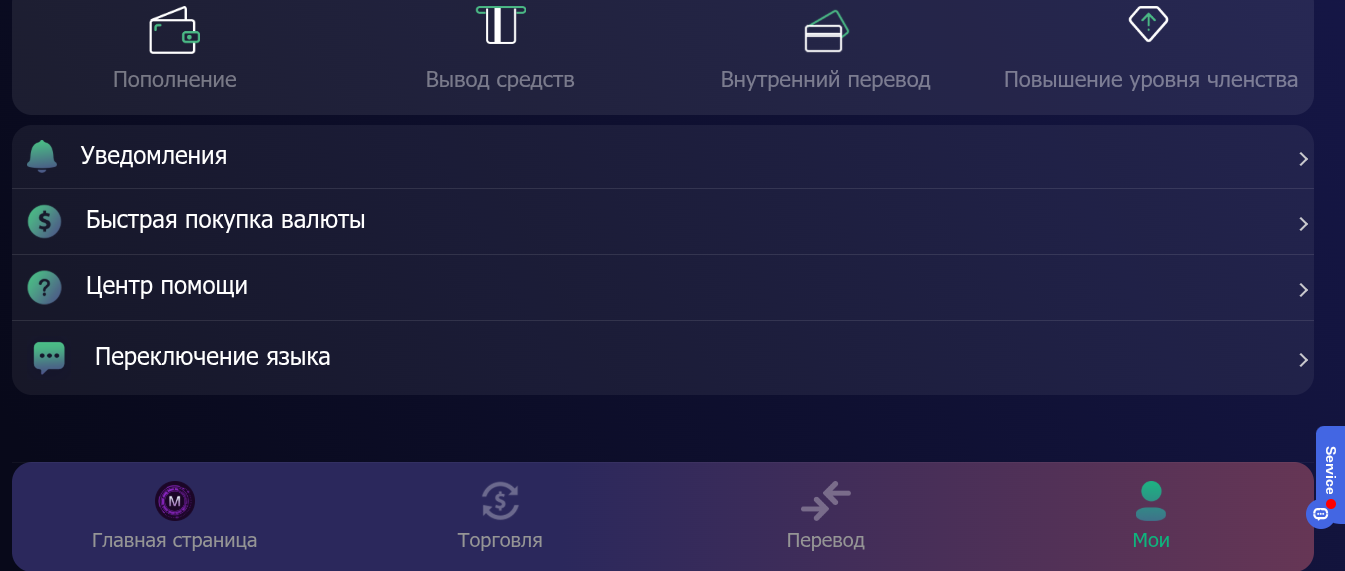Image resolution: width=1345 pixels, height=571 pixels.
Task: Open Повышение уровня членства
Action: 1150,50
